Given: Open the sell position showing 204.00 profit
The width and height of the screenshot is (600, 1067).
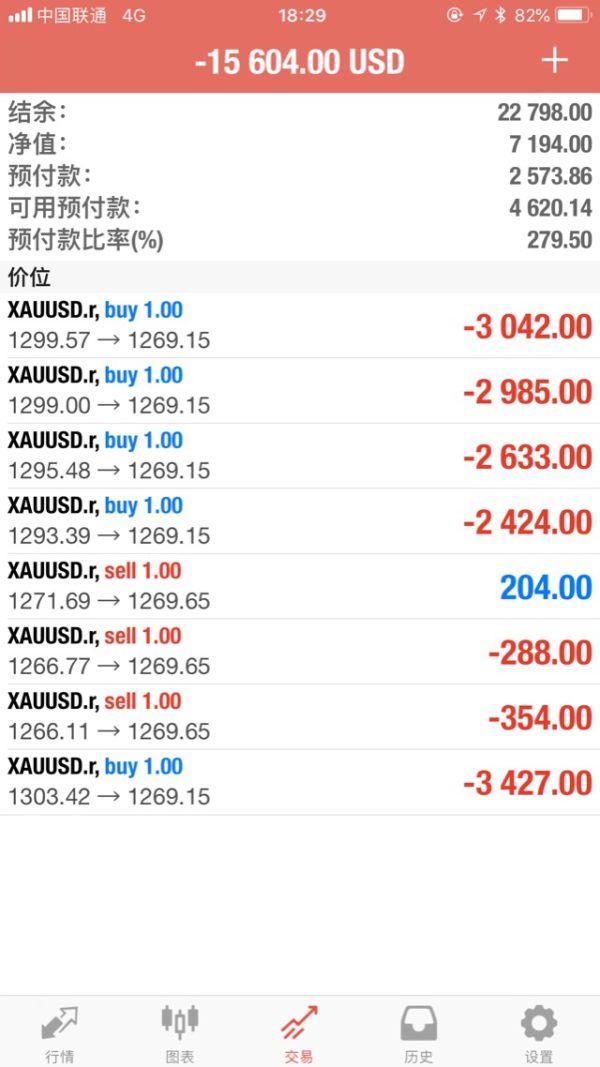Looking at the screenshot, I should (300, 586).
